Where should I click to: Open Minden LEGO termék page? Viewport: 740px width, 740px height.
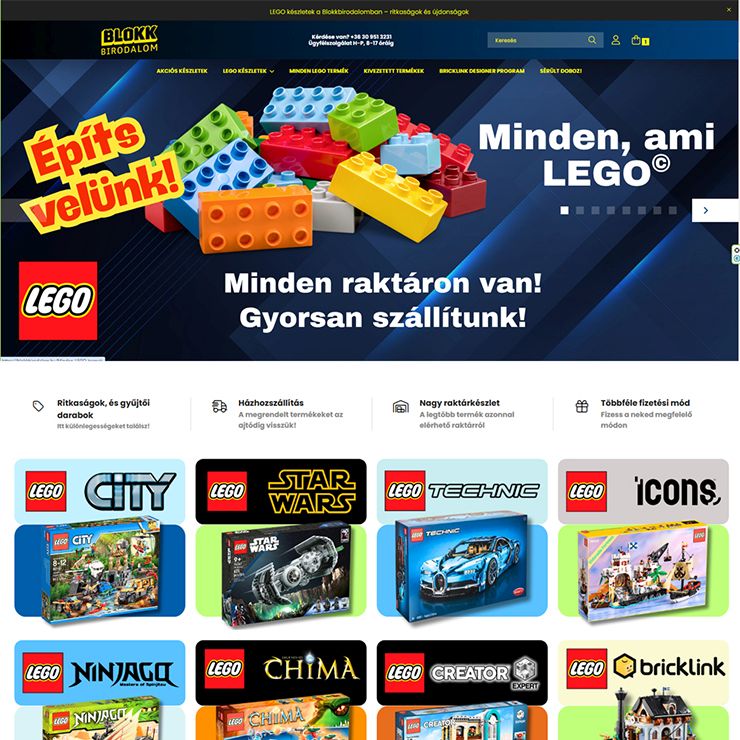click(x=319, y=71)
